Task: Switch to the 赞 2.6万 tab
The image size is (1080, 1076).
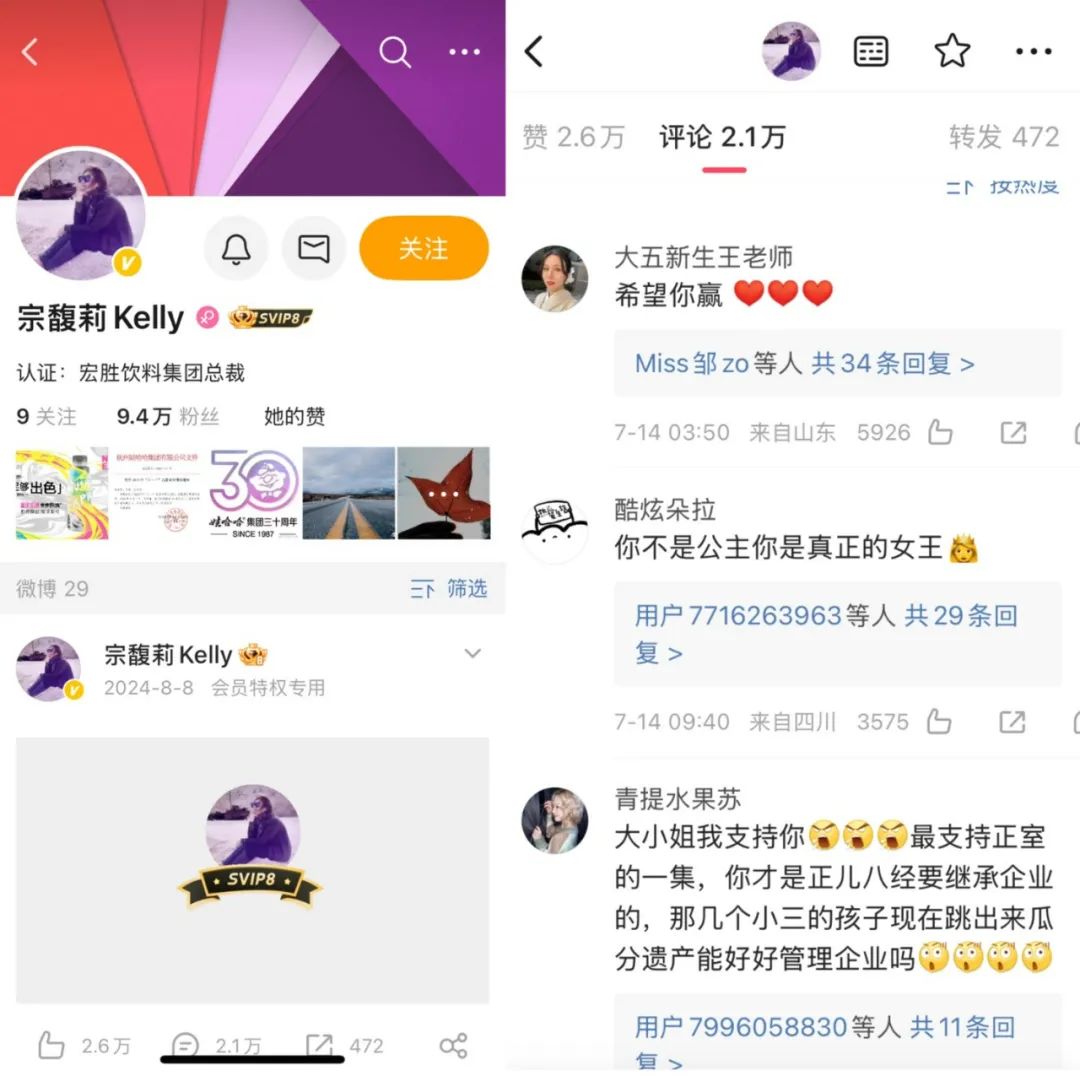Action: click(x=573, y=137)
